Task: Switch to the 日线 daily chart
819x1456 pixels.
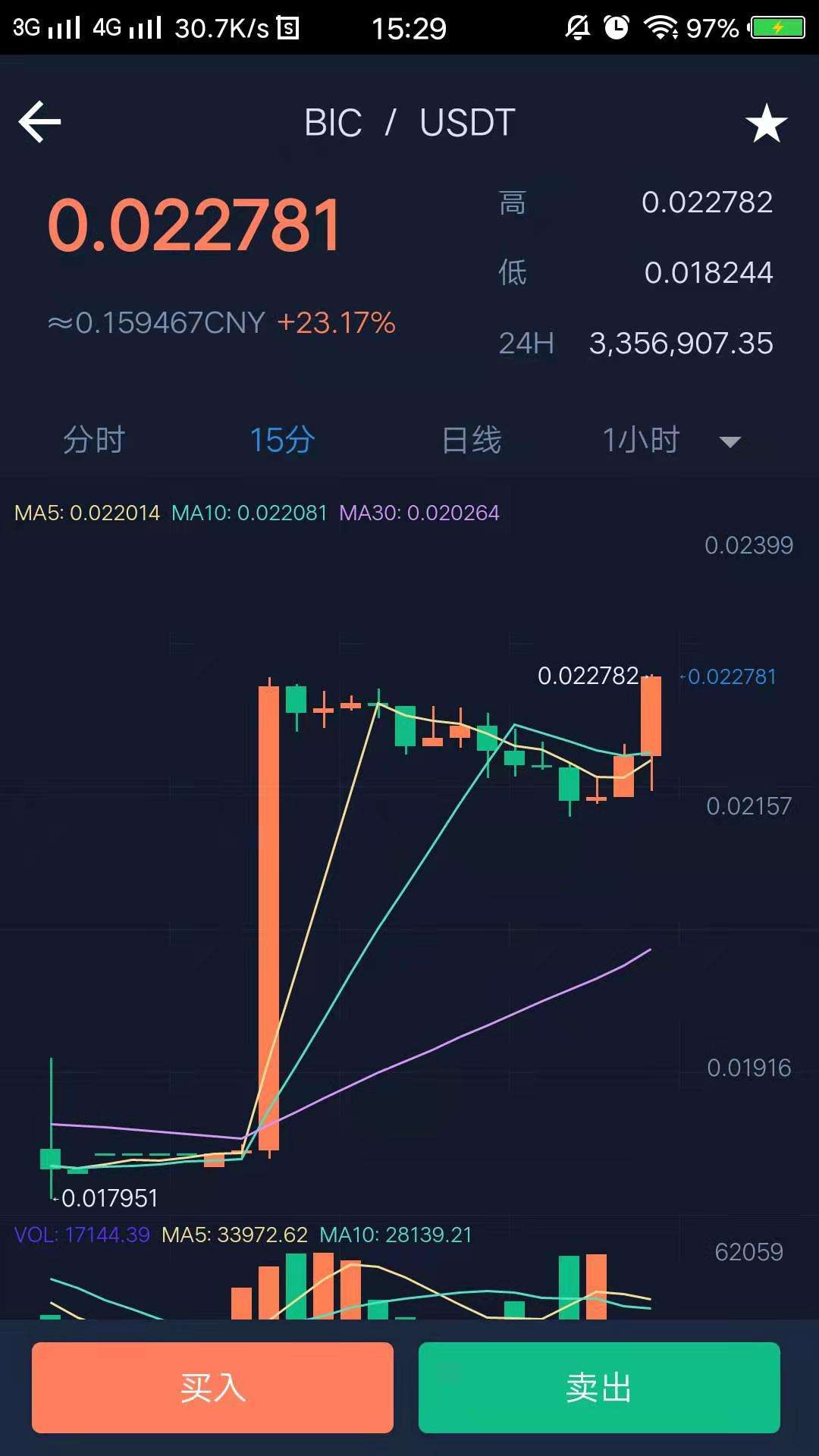Action: (472, 440)
